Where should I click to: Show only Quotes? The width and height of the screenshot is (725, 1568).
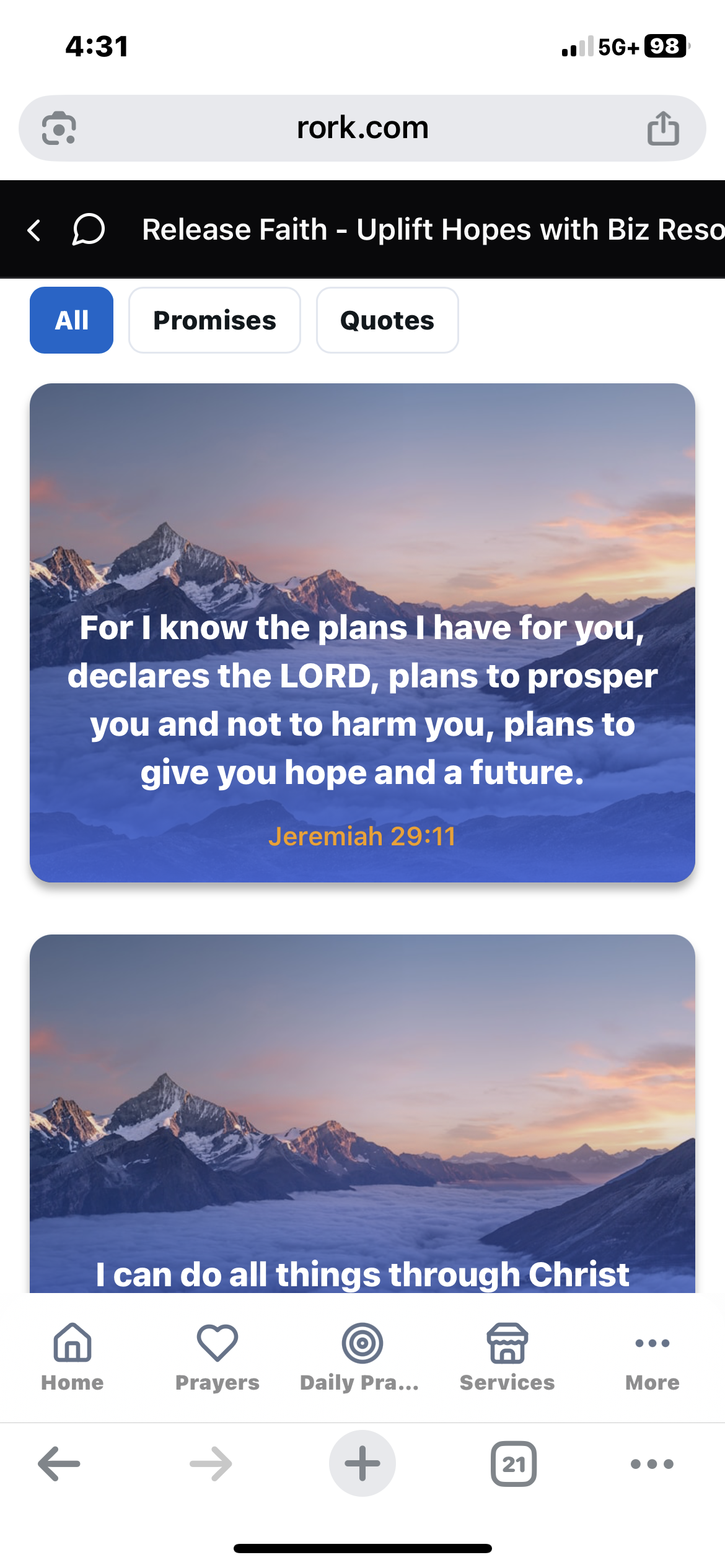387,320
